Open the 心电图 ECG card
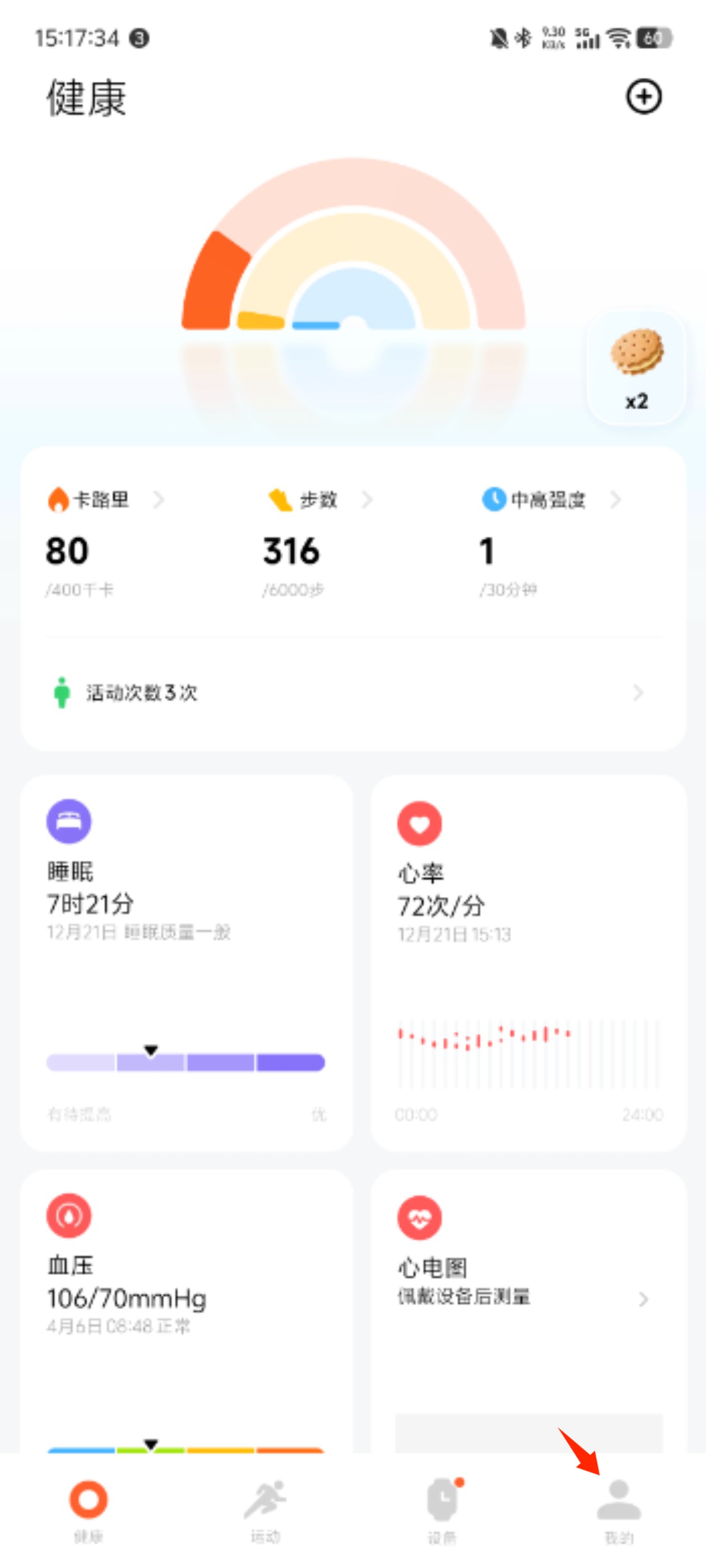The height and width of the screenshot is (1568, 706). click(x=528, y=1296)
